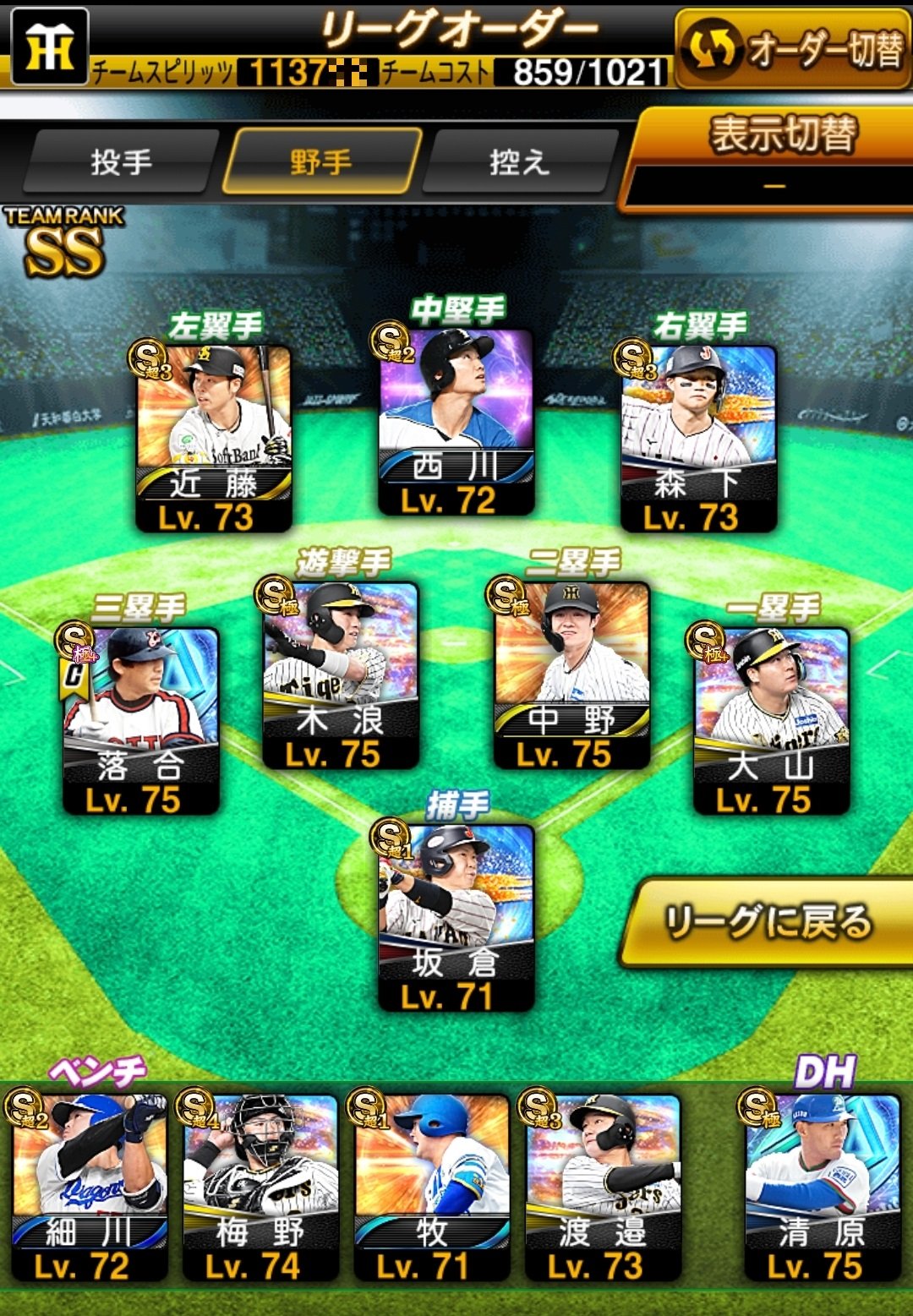Image resolution: width=913 pixels, height=1316 pixels.
Task: Open bench player 牧 card
Action: pyautogui.click(x=431, y=1186)
